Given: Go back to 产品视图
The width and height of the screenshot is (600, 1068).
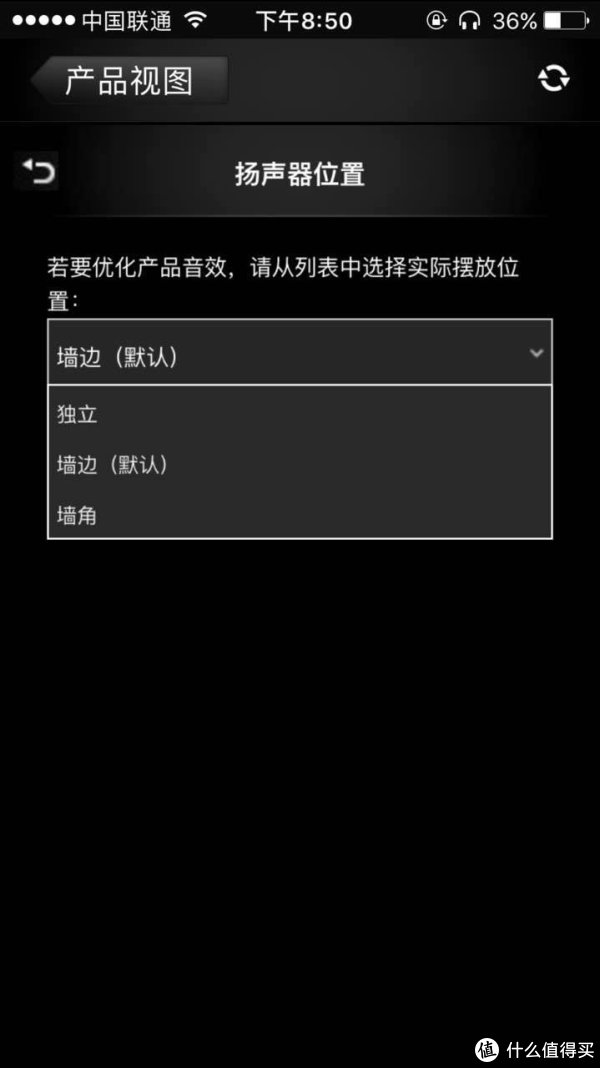Looking at the screenshot, I should (129, 81).
